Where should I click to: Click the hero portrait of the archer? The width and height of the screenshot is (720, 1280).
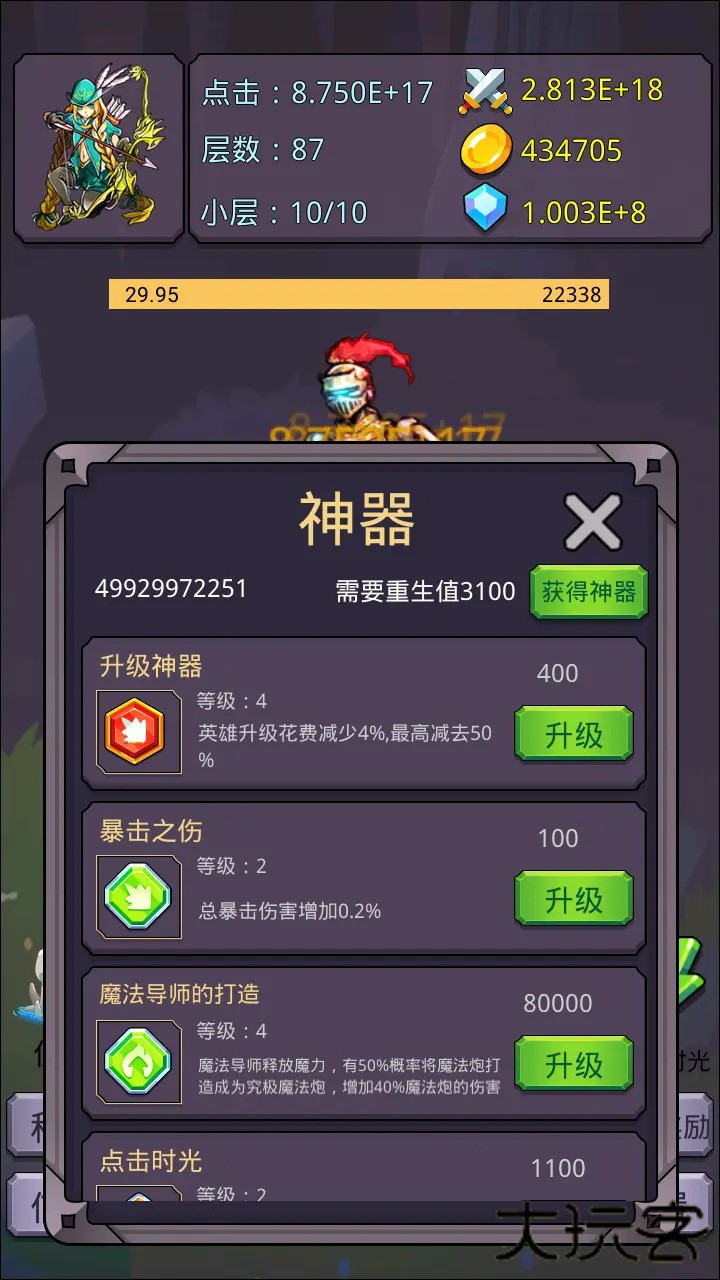(x=98, y=145)
